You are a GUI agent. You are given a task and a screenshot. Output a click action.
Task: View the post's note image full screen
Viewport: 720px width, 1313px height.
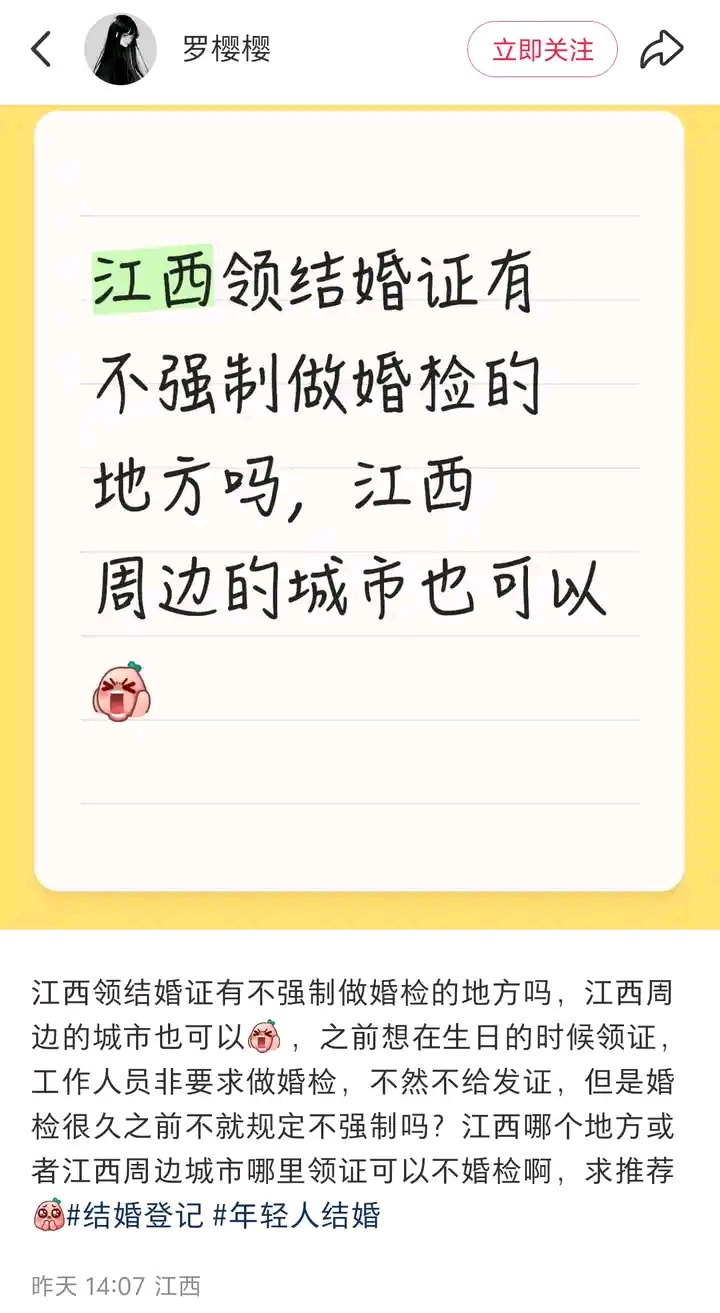click(360, 500)
